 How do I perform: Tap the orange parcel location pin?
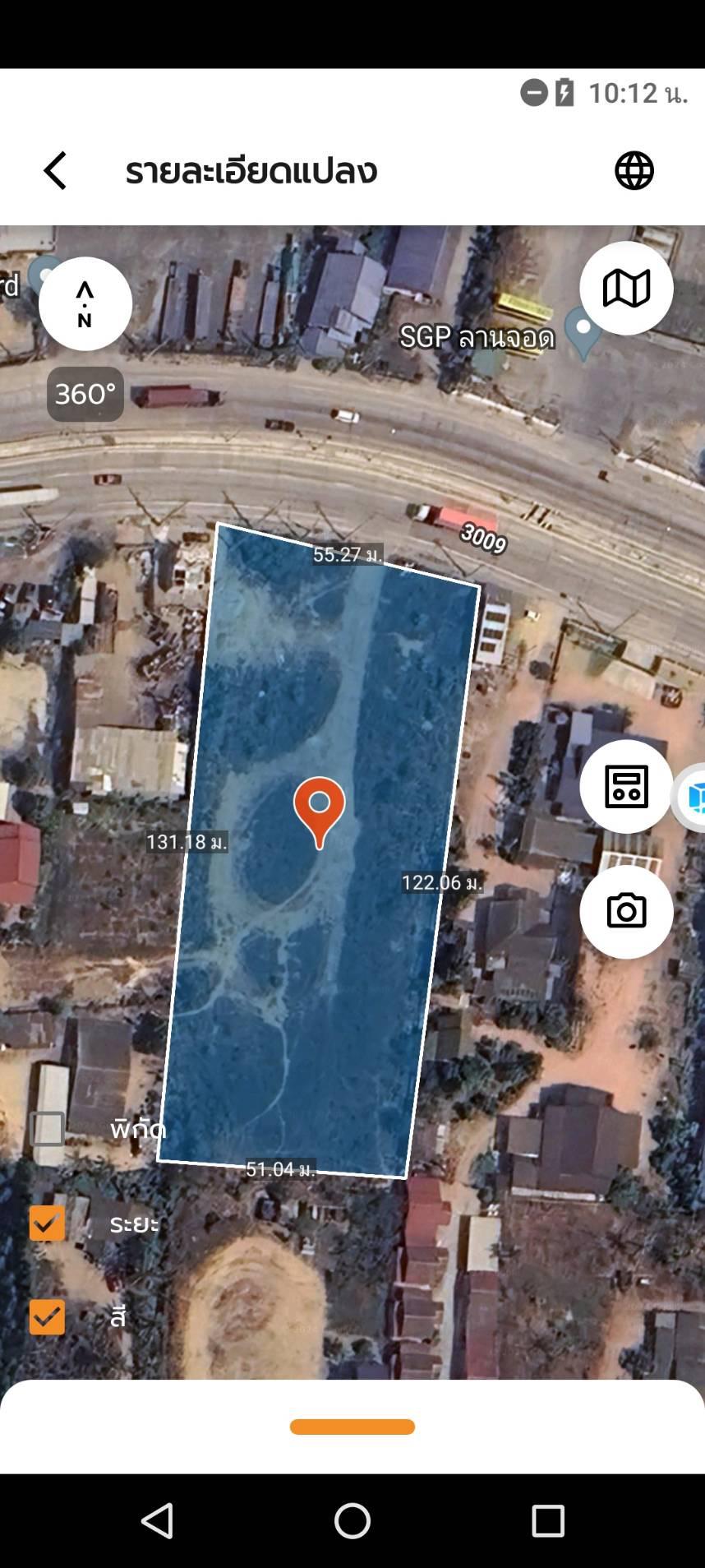coord(320,812)
